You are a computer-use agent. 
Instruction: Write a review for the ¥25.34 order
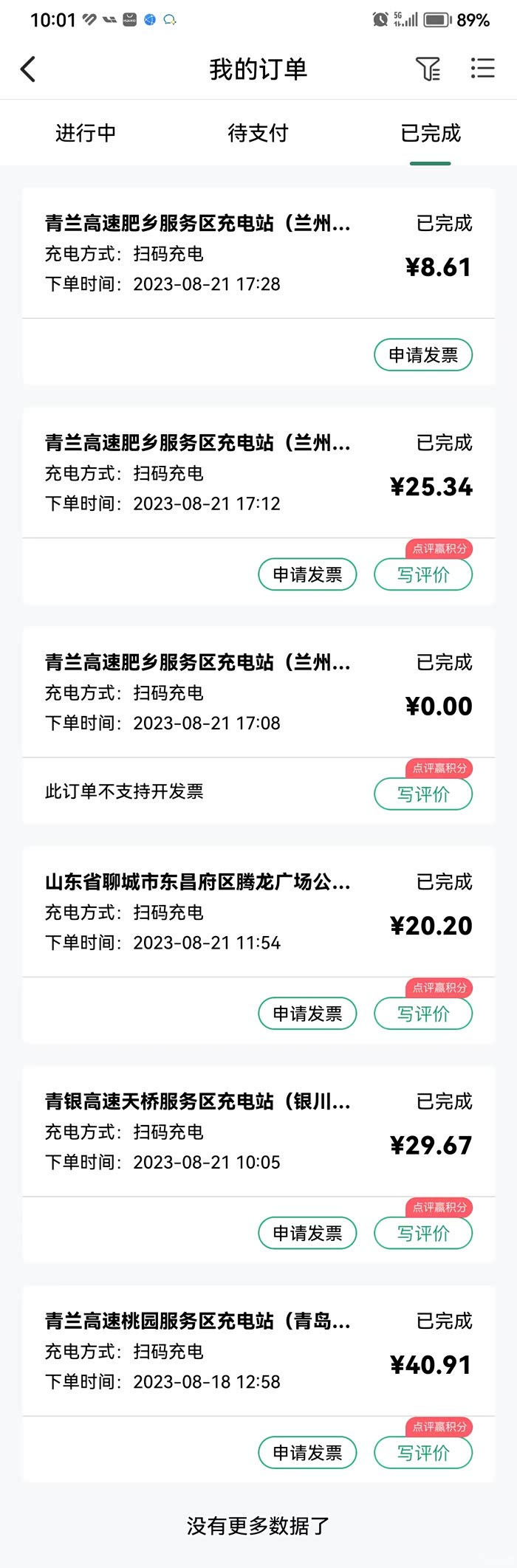coord(423,575)
